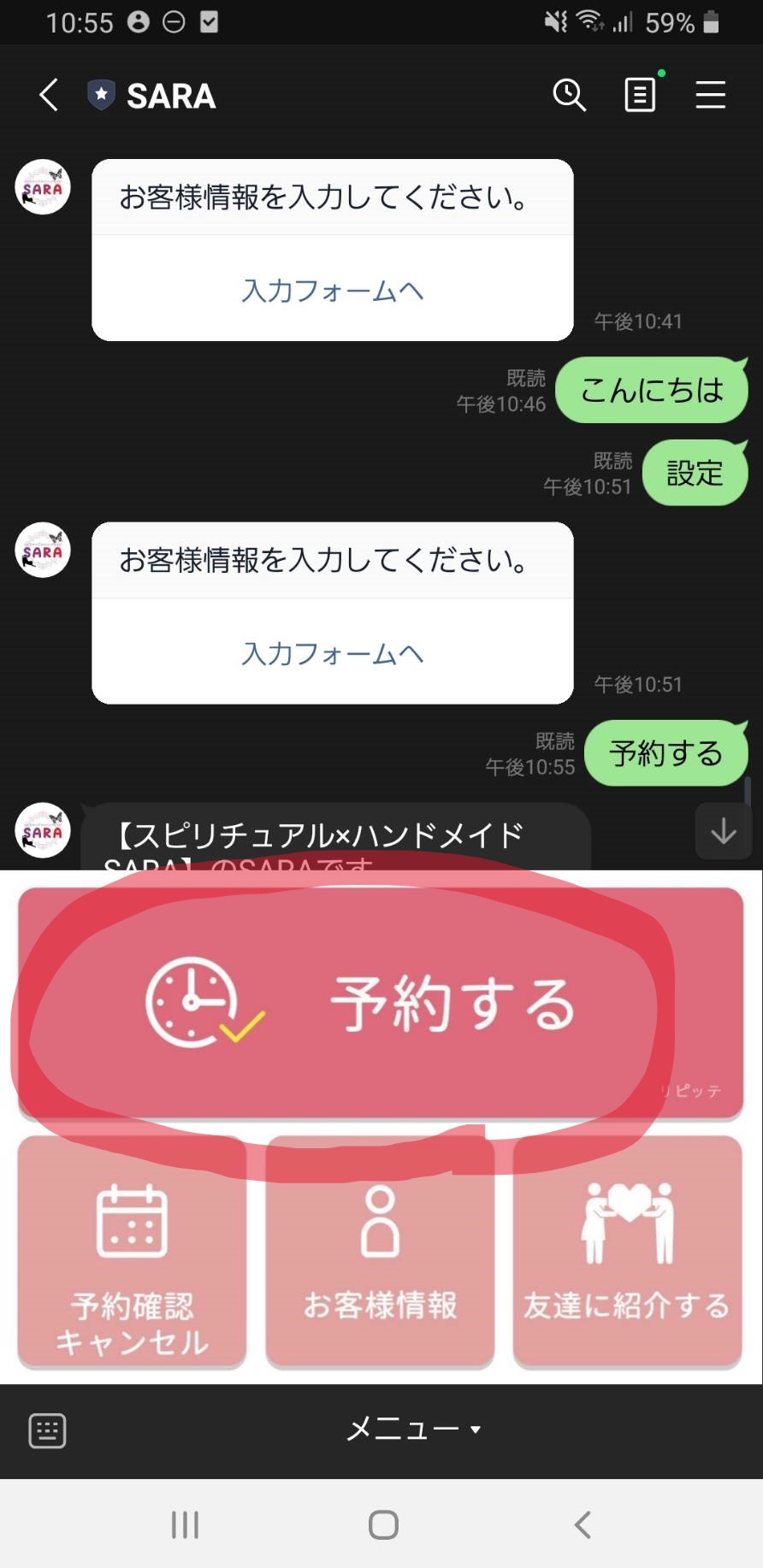
Task: Tap the circled 予約する reservation button
Action: (381, 1005)
